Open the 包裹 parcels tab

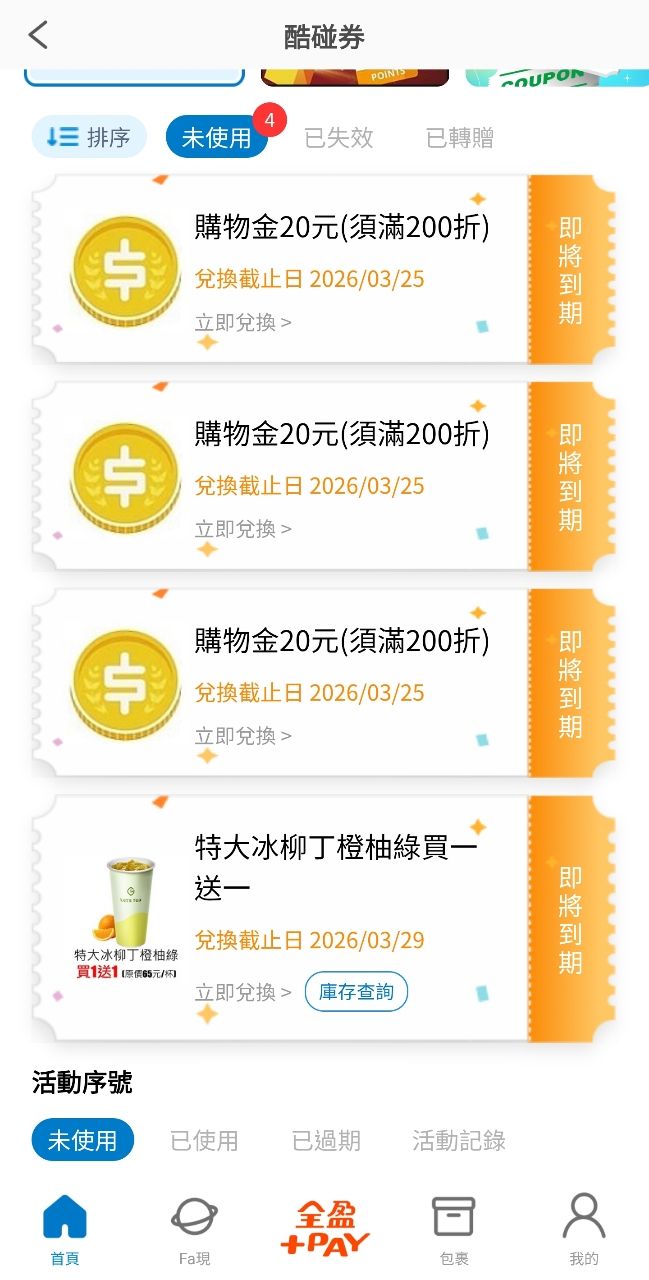[x=453, y=1229]
